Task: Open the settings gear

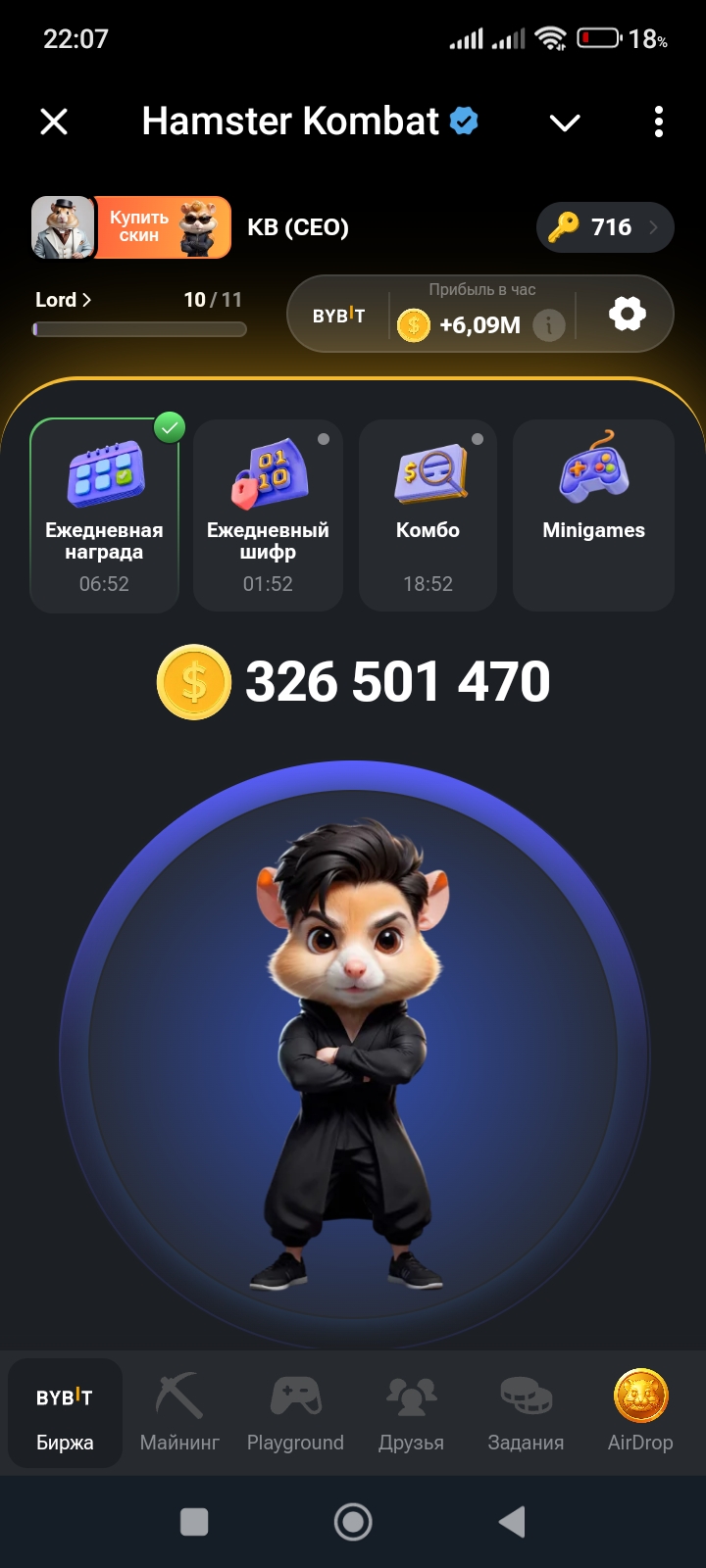Action: pos(628,314)
